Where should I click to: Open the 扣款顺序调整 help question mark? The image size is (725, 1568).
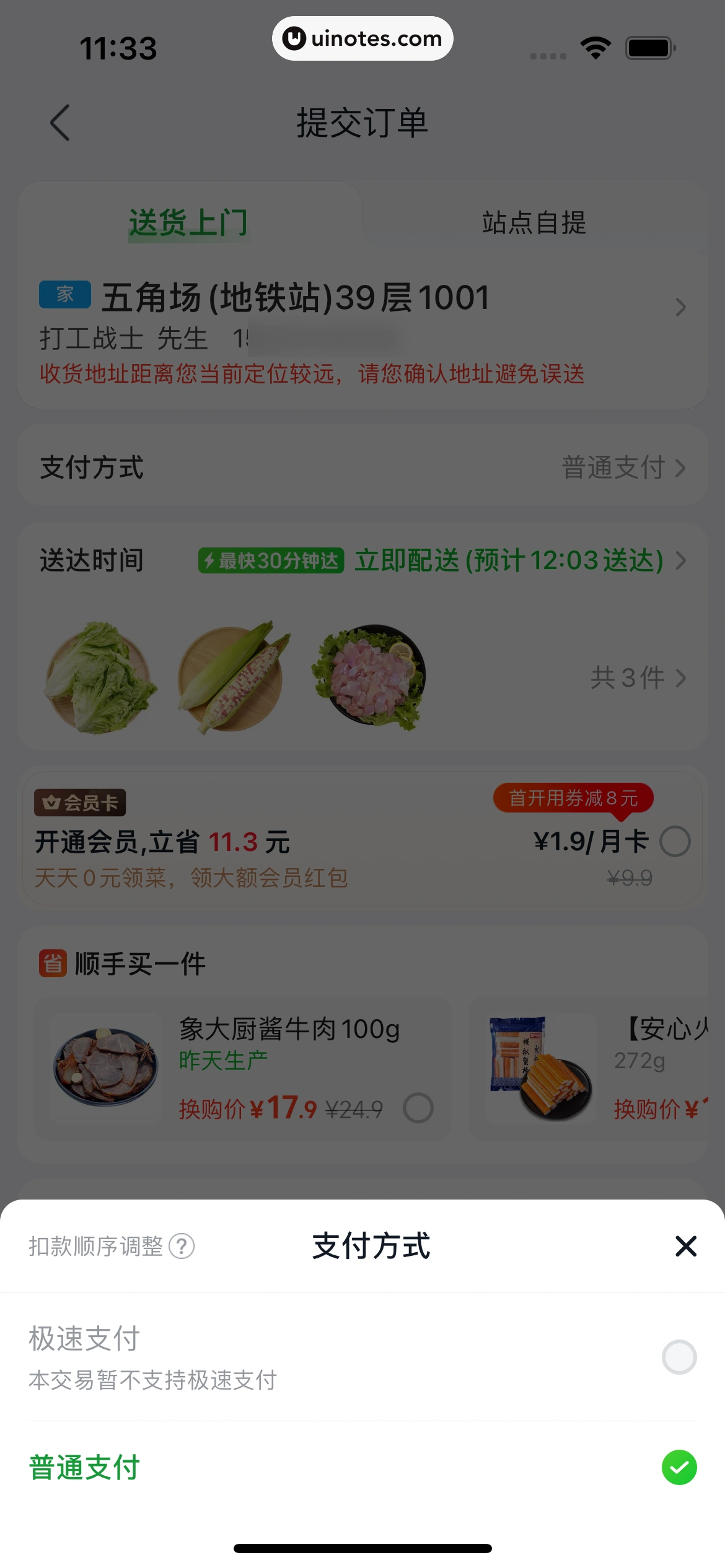tap(182, 1246)
